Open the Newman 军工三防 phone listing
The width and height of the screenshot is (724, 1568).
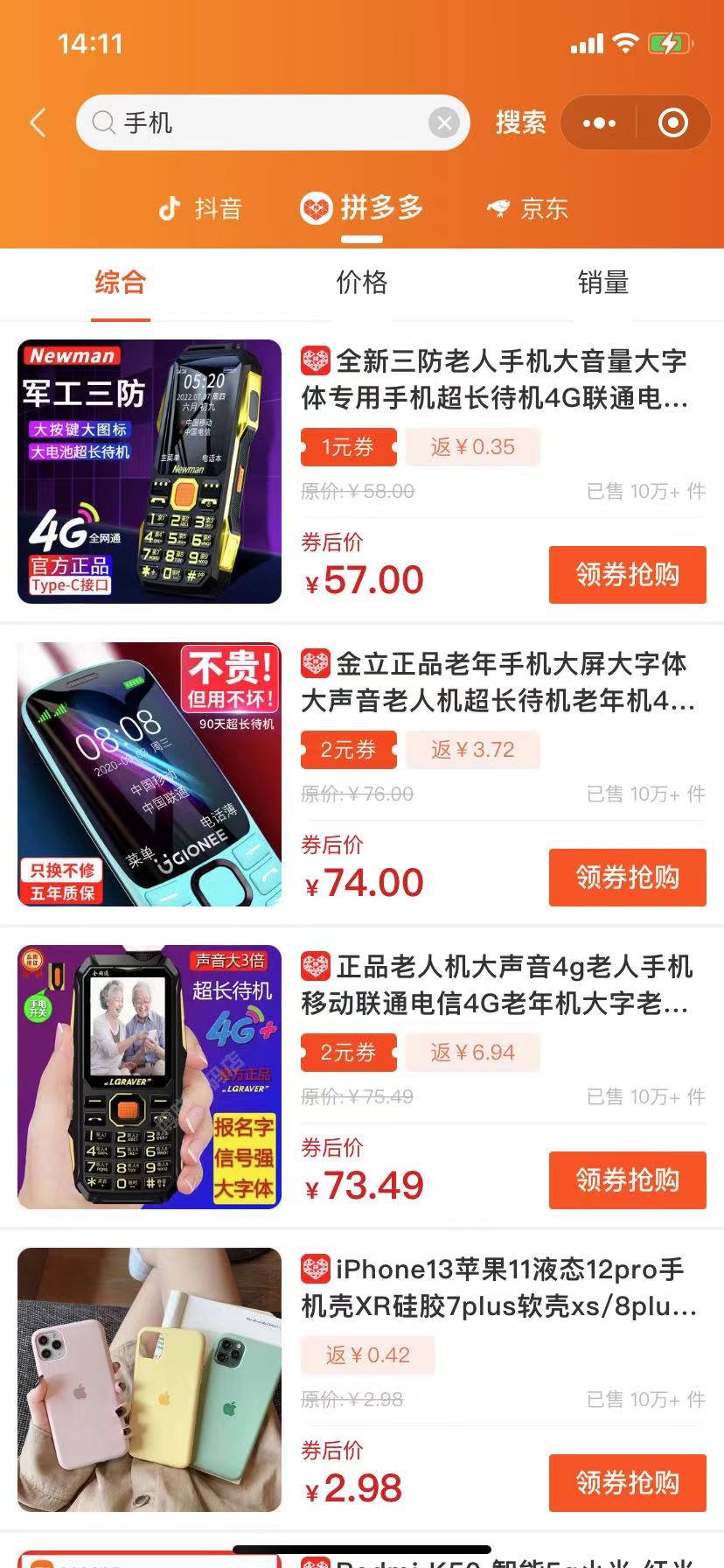click(x=362, y=472)
